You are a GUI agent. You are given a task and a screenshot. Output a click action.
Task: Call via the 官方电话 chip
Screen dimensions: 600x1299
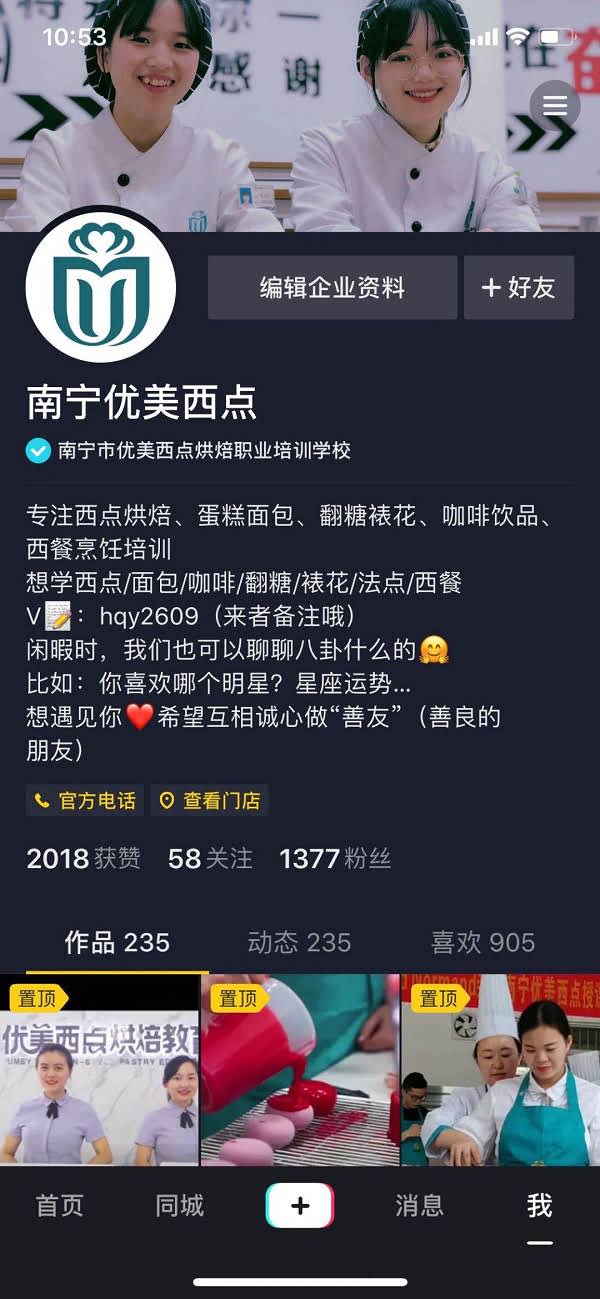(85, 801)
